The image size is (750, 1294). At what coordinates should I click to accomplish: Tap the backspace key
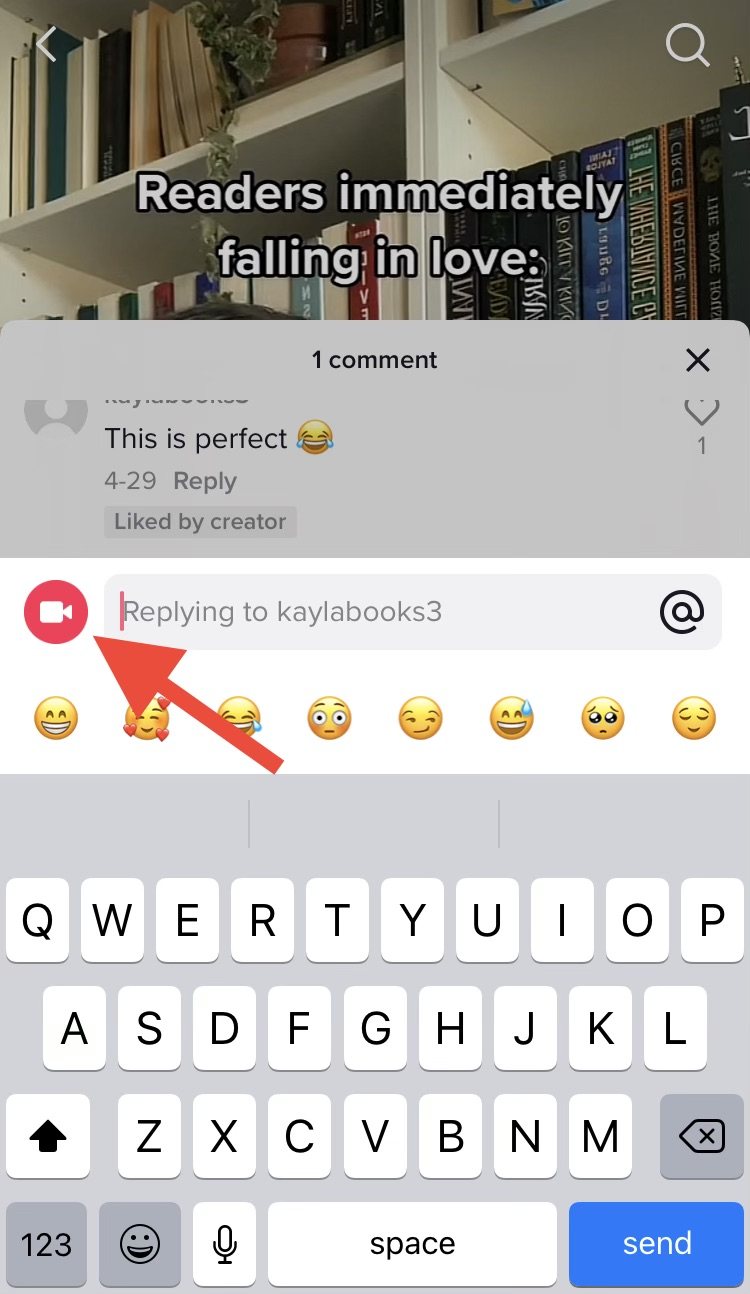pos(701,1135)
